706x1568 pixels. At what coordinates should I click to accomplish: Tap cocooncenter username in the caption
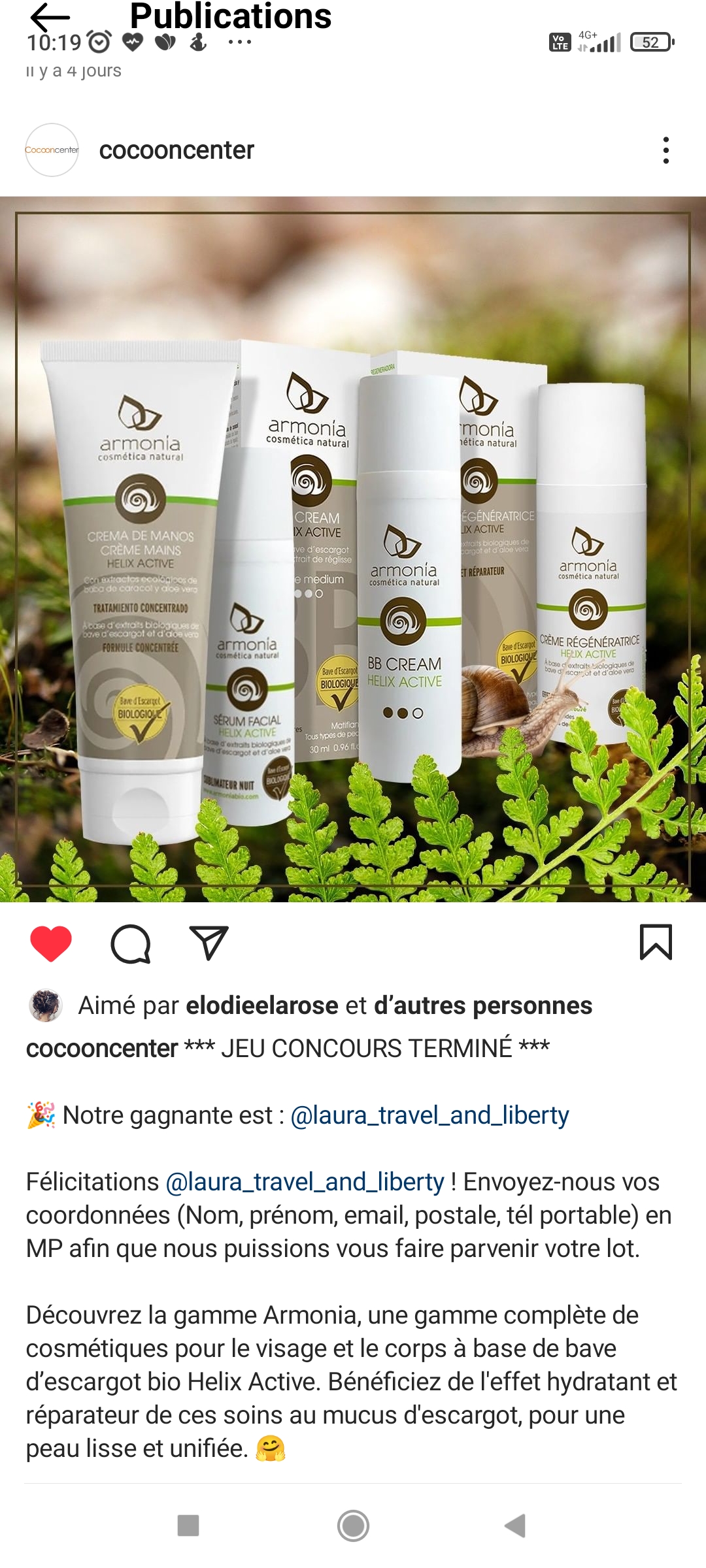coord(101,1049)
